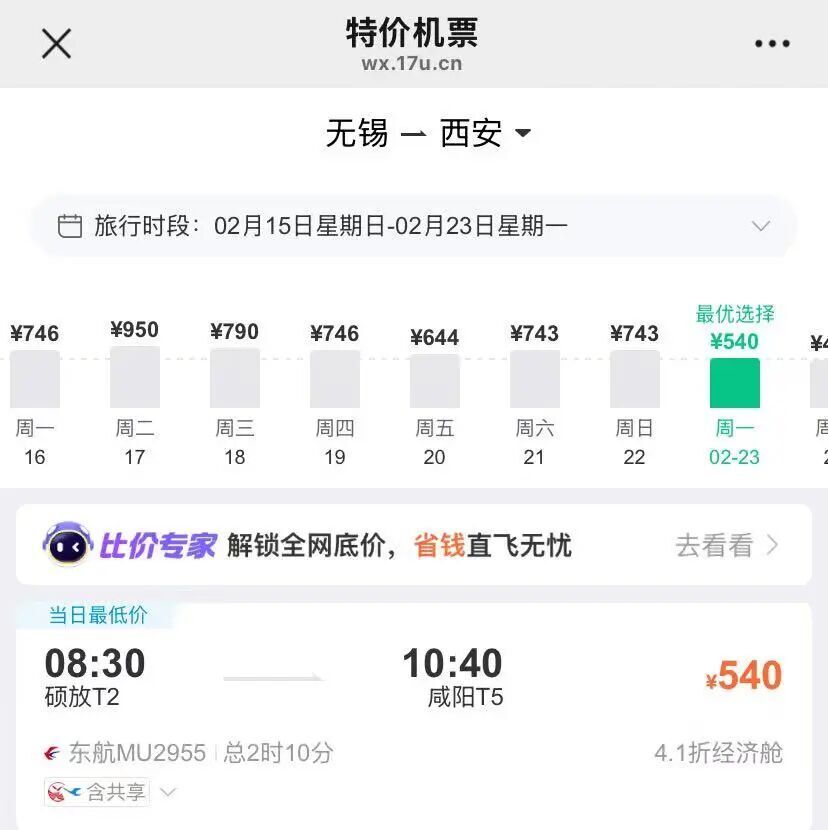Screen dimensions: 828x830
Task: Click the three-dot more options icon
Action: pyautogui.click(x=770, y=42)
